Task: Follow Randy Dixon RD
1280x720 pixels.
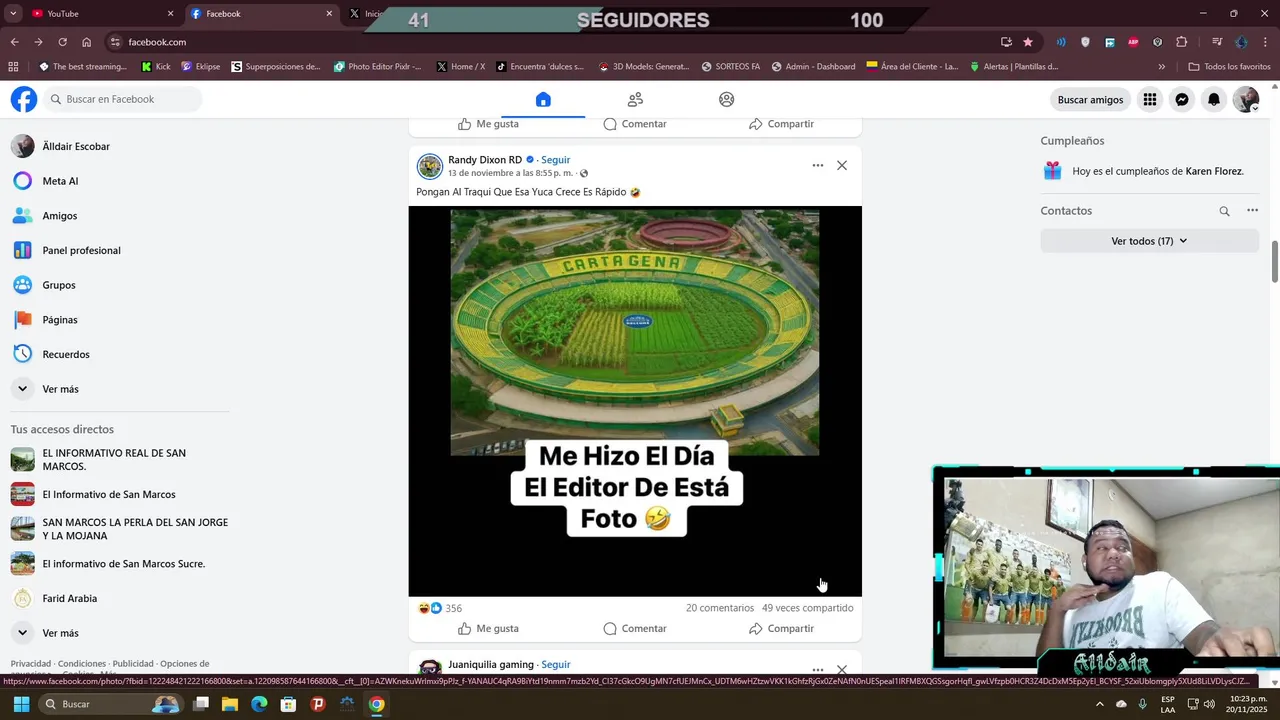Action: point(555,160)
